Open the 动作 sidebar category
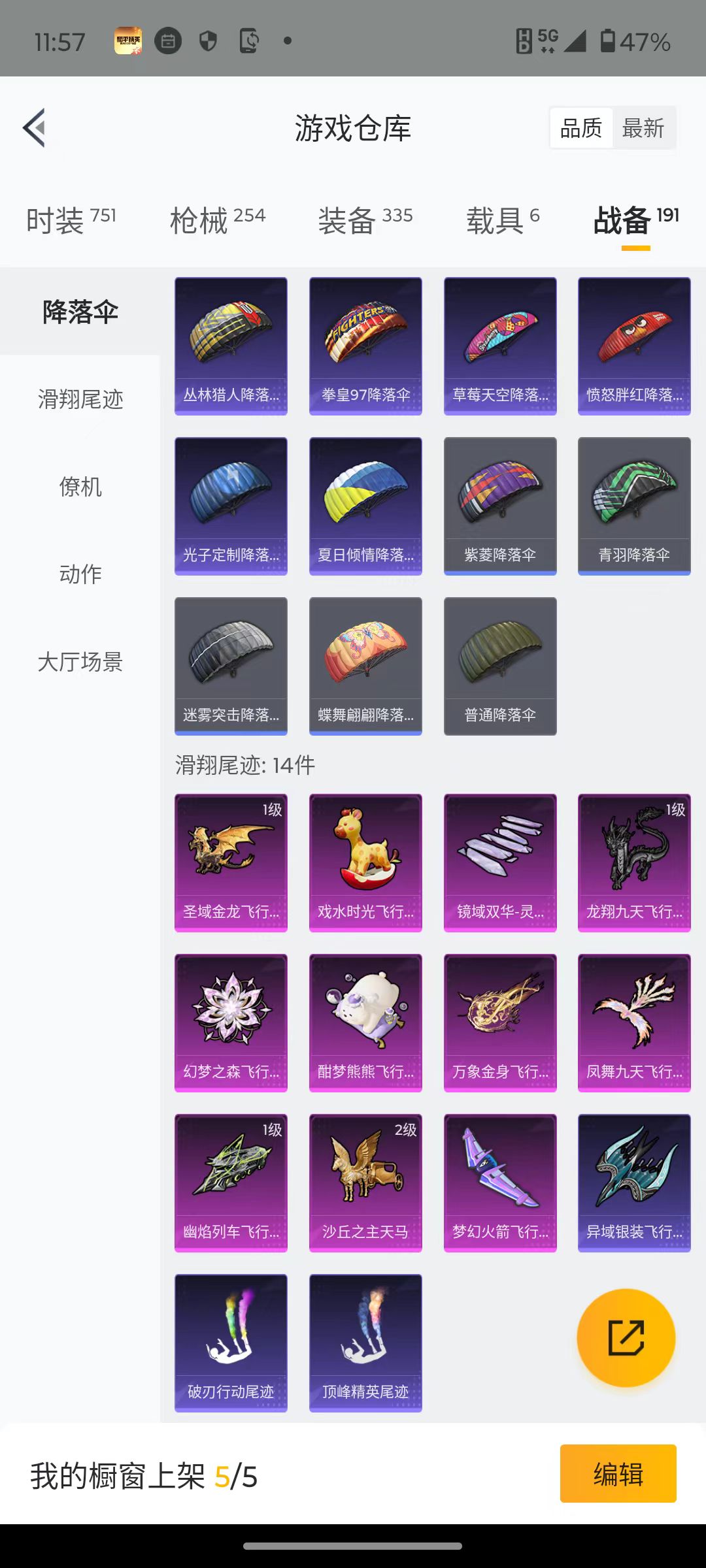This screenshot has height=1568, width=706. [x=80, y=574]
